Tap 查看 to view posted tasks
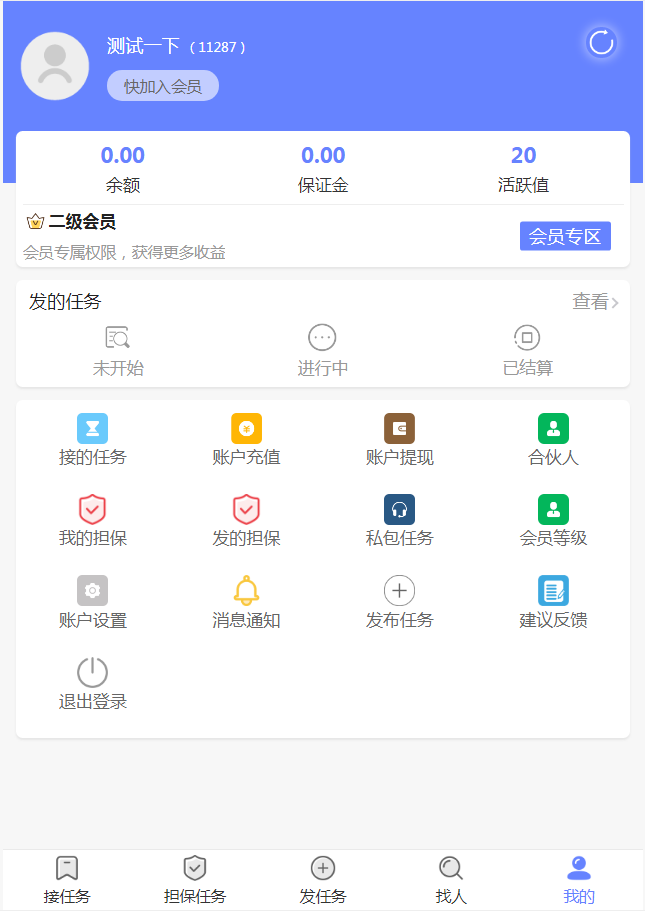Viewport: 645px width, 918px height. click(595, 302)
